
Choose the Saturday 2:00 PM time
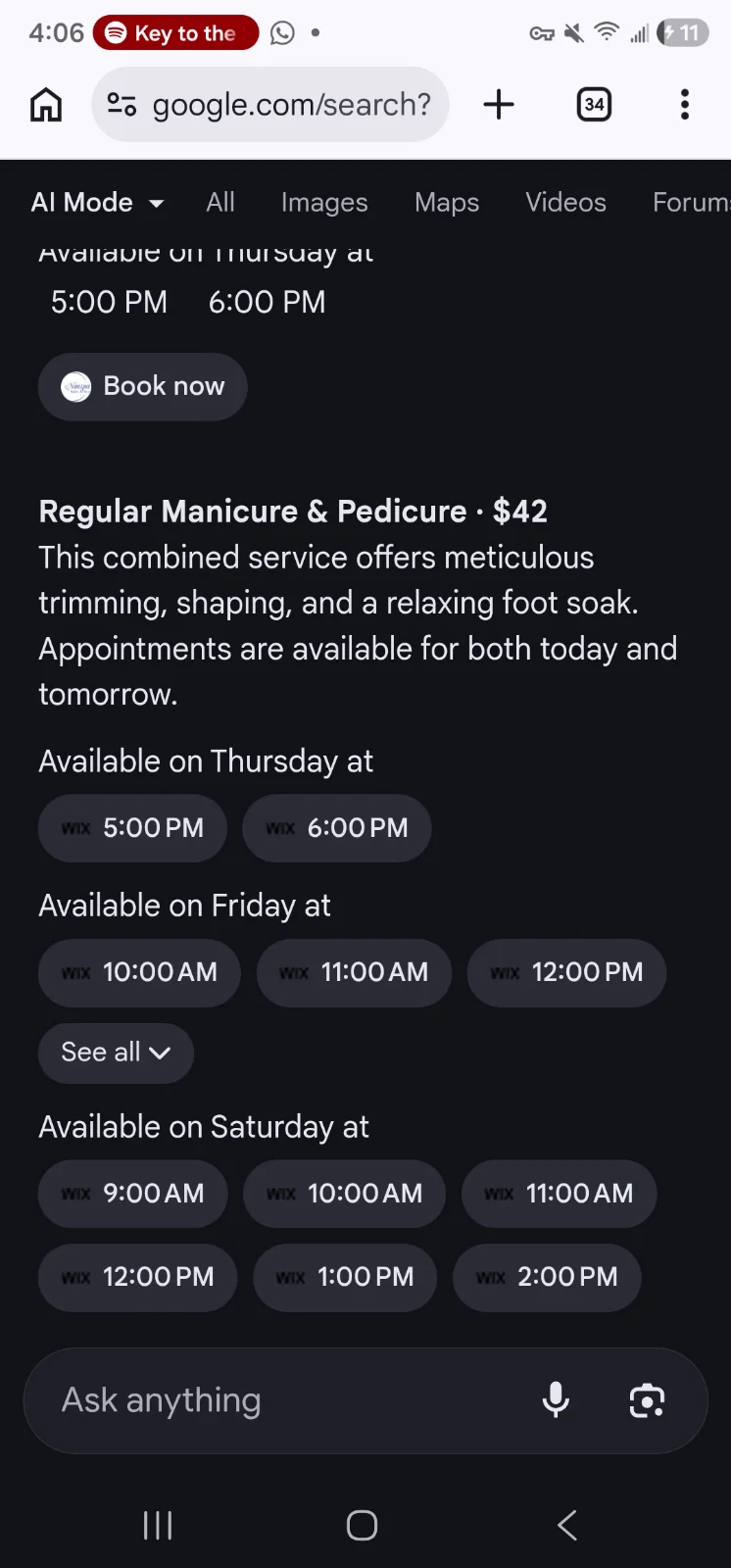[547, 1277]
